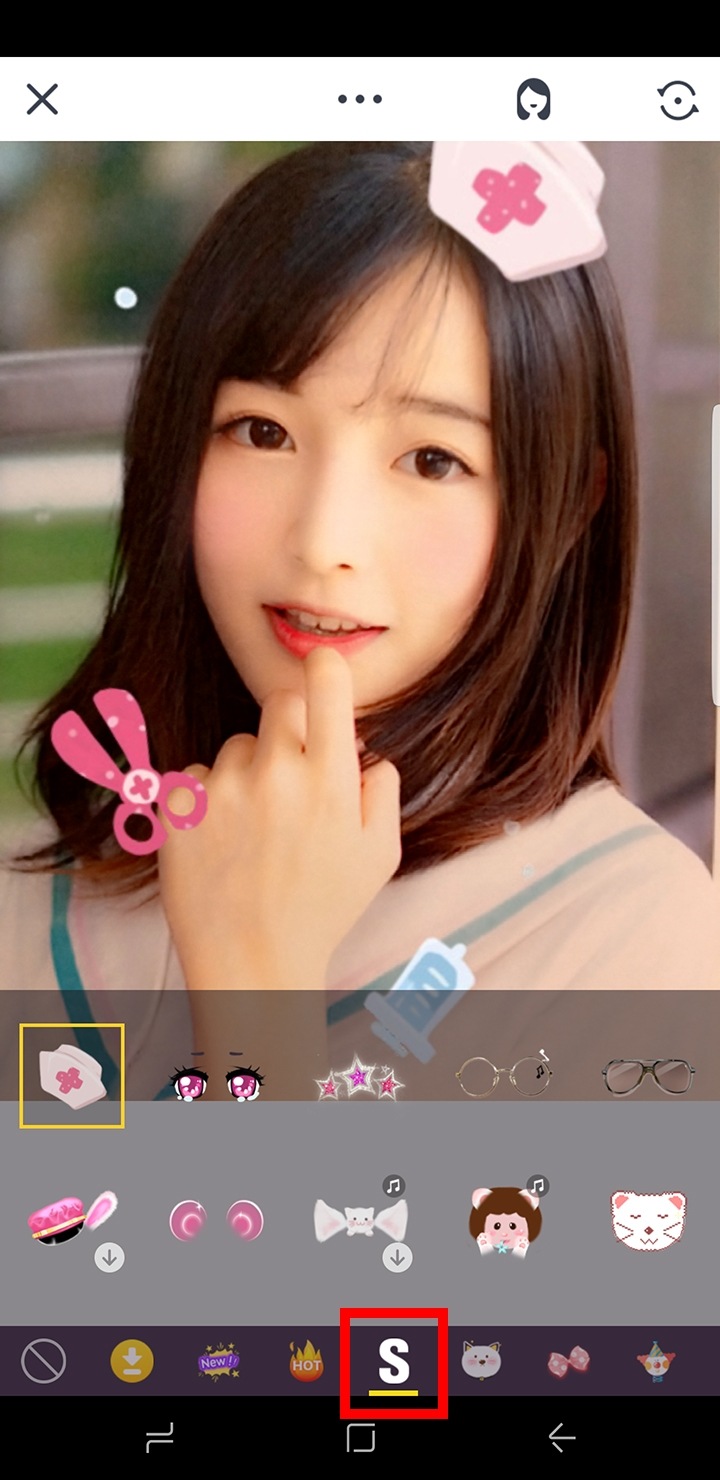This screenshot has height=1480, width=720.
Task: Select the round glasses with music note
Action: pyautogui.click(x=504, y=1076)
